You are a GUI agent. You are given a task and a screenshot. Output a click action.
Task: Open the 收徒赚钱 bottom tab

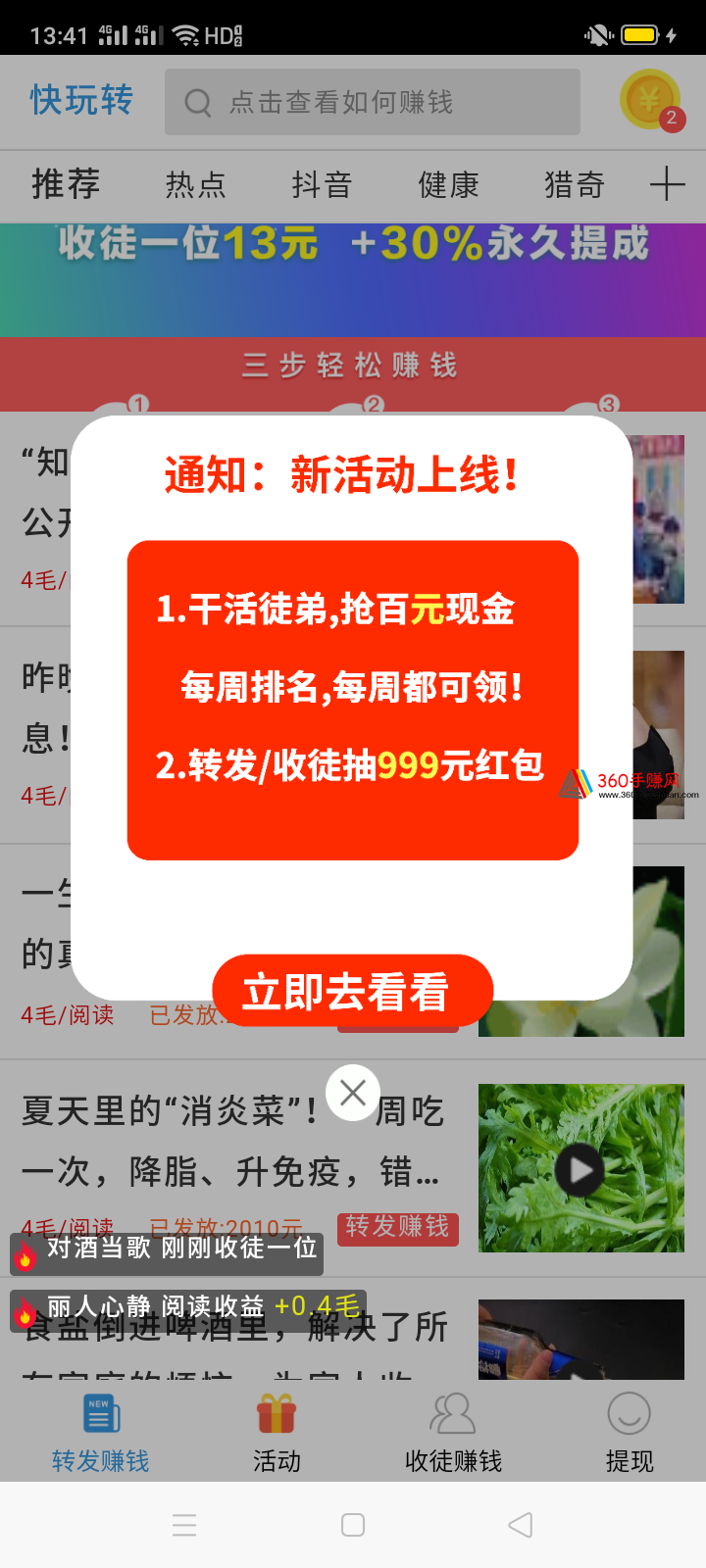(453, 1432)
